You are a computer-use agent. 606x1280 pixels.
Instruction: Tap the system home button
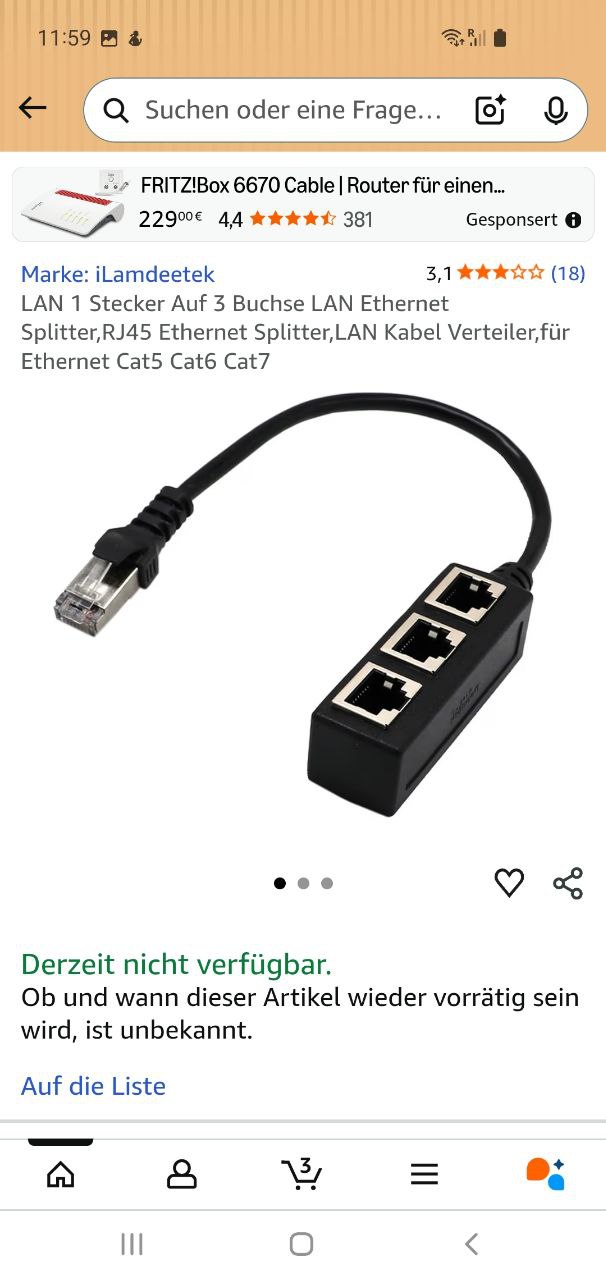(301, 1244)
